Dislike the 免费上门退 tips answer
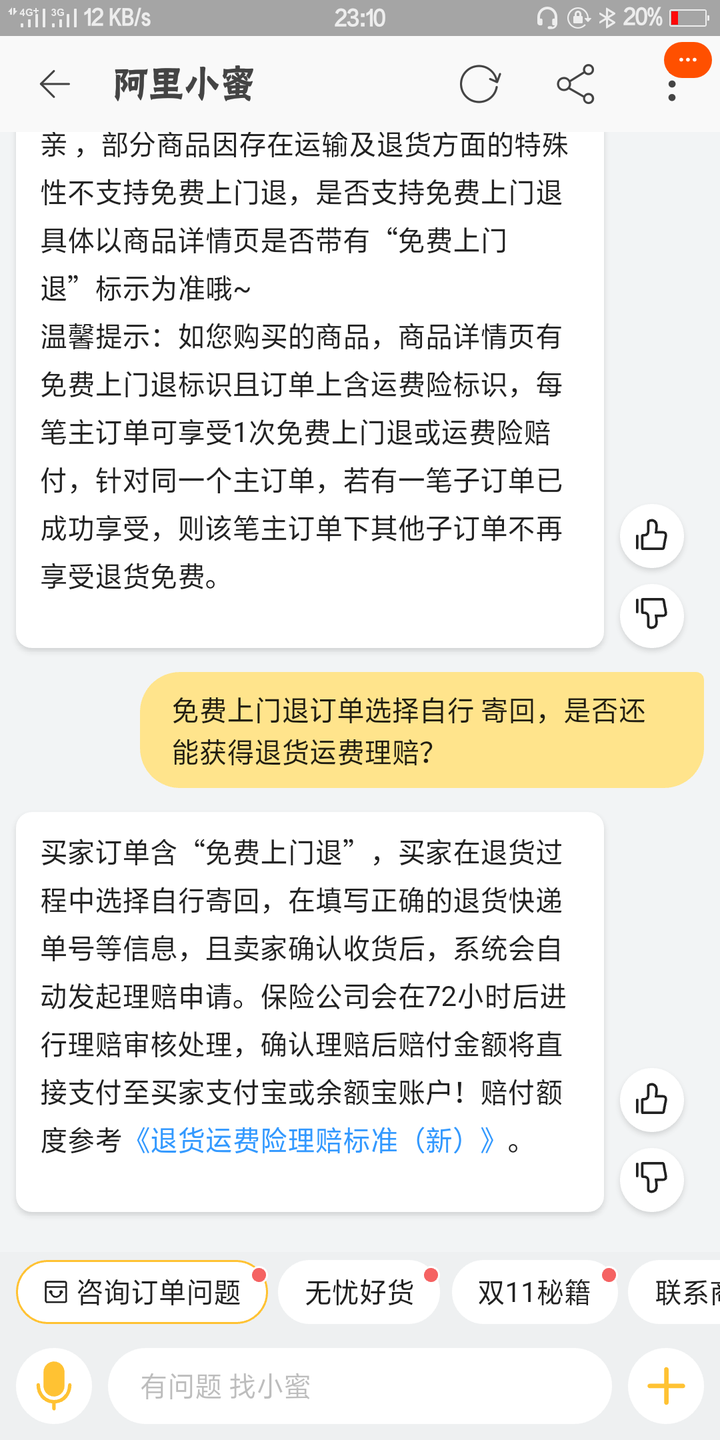720x1440 pixels. tap(652, 615)
